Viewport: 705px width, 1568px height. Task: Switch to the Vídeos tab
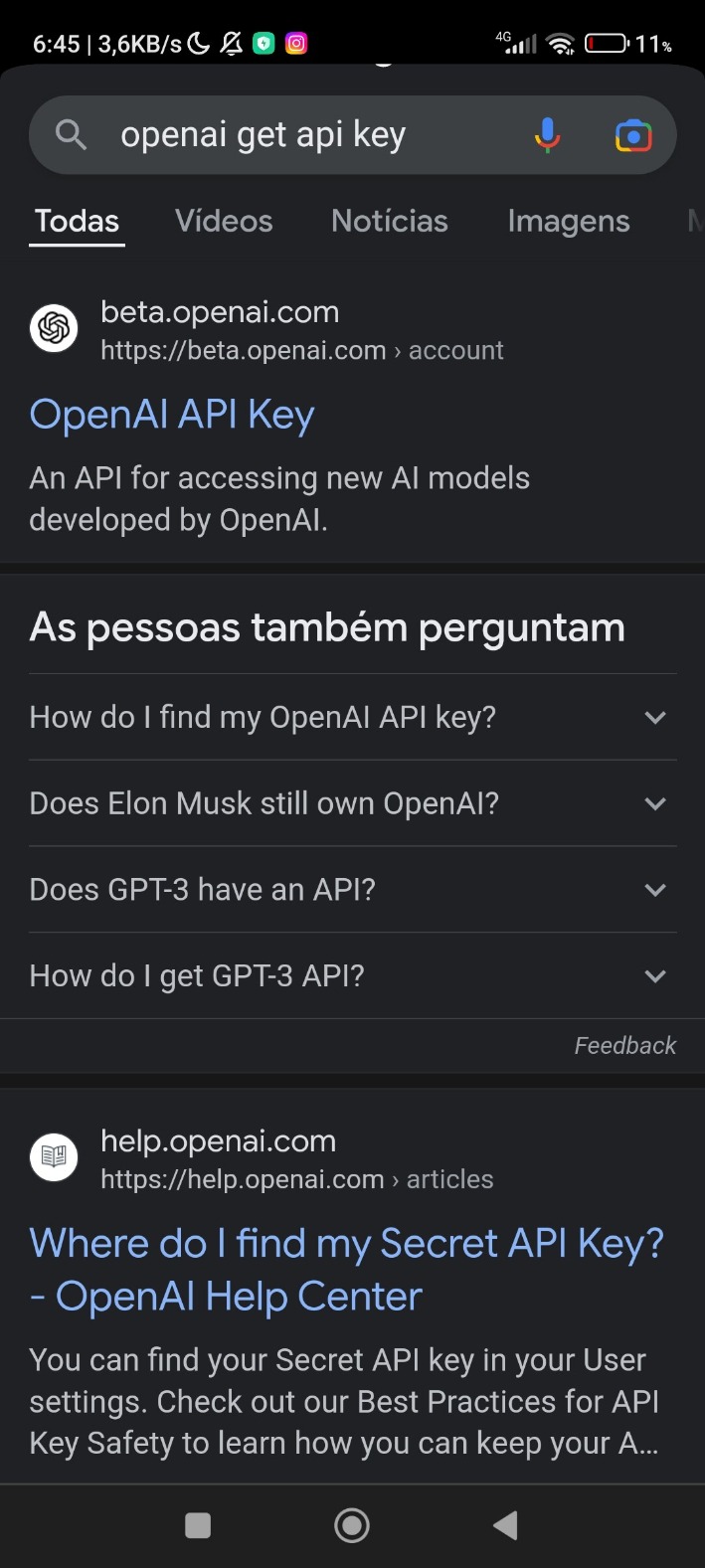(x=224, y=221)
